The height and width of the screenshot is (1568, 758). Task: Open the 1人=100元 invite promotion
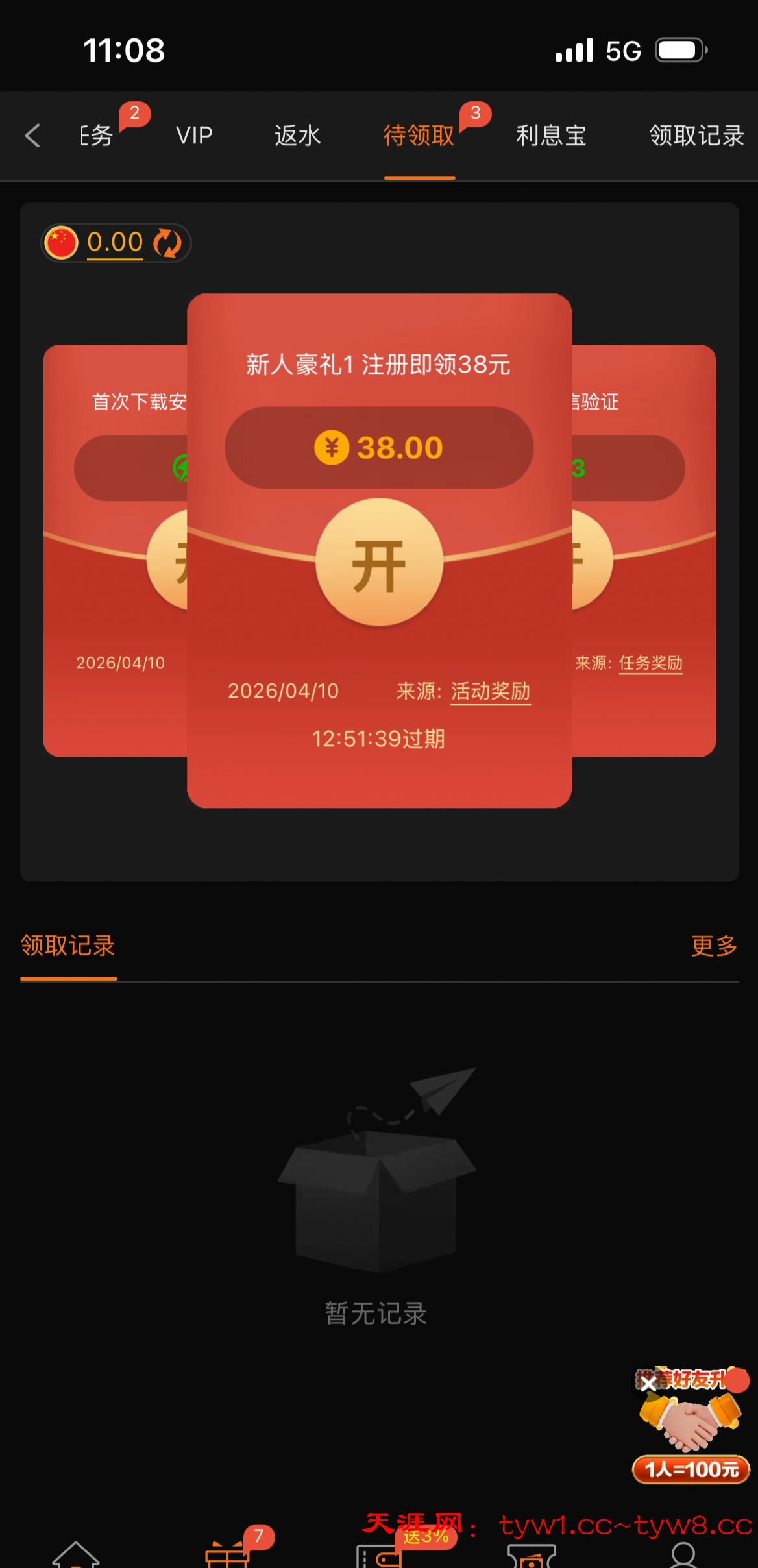(691, 1469)
